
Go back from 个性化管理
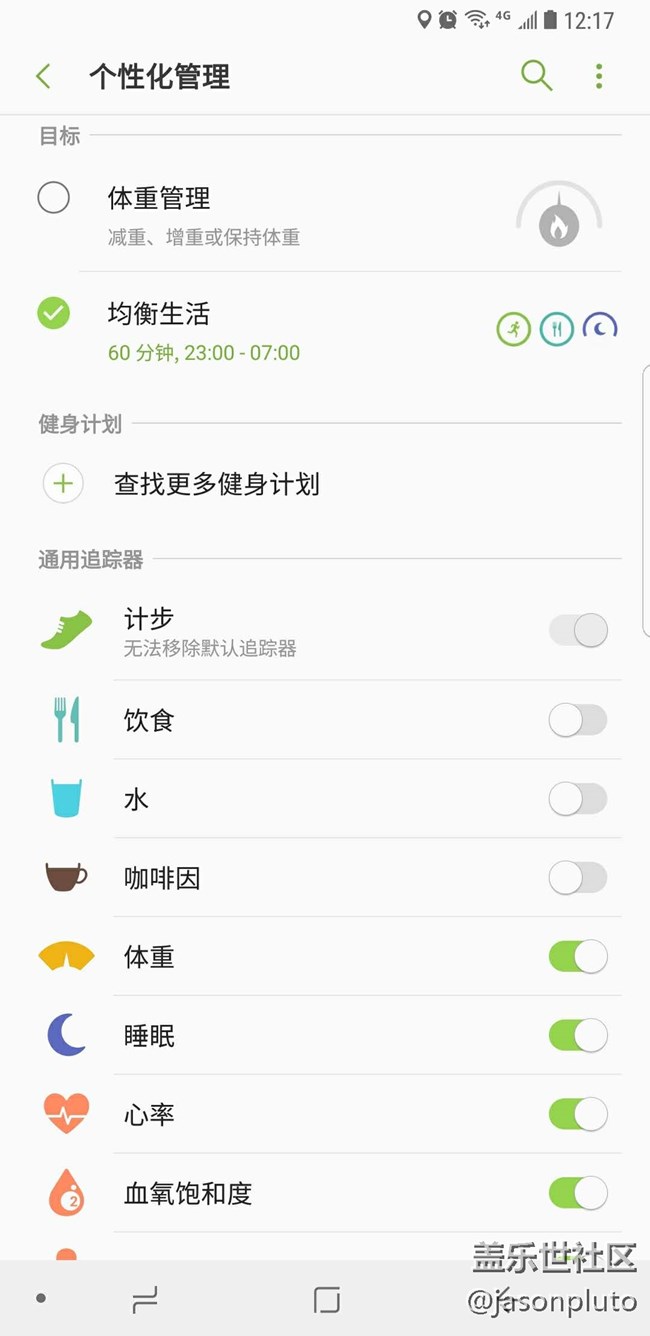(42, 76)
